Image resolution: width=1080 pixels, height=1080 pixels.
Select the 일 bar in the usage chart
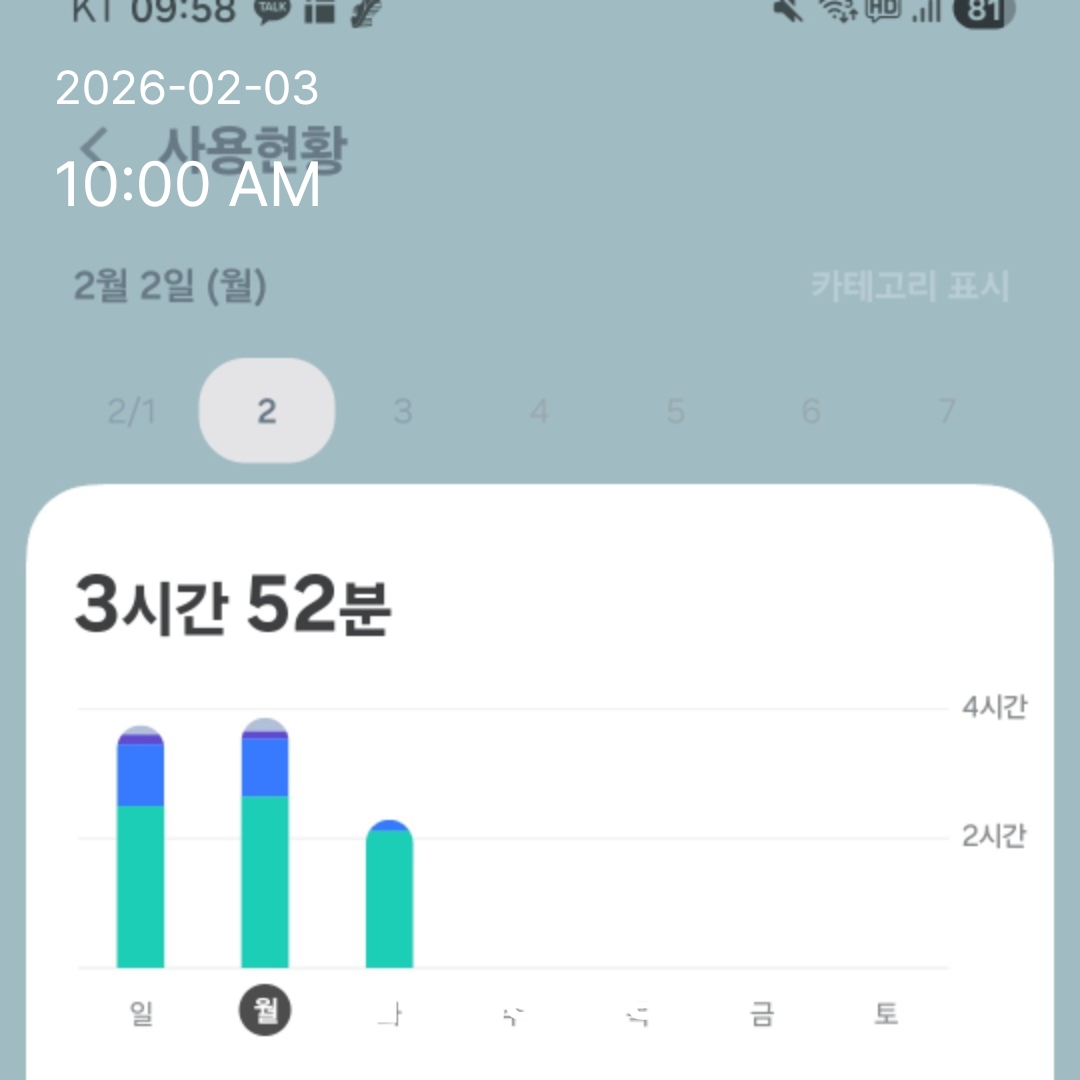click(x=140, y=850)
